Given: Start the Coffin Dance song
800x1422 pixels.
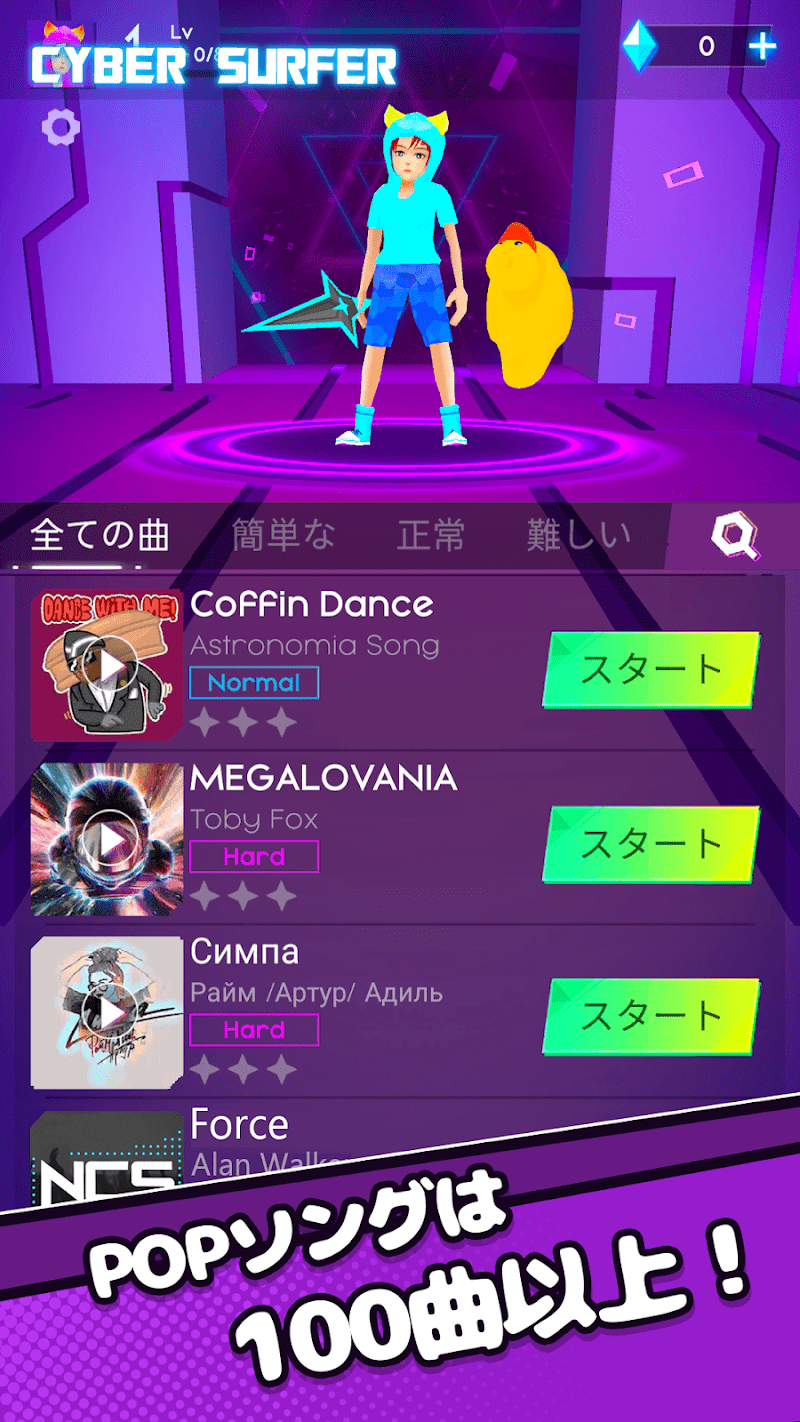Looking at the screenshot, I should click(x=651, y=669).
